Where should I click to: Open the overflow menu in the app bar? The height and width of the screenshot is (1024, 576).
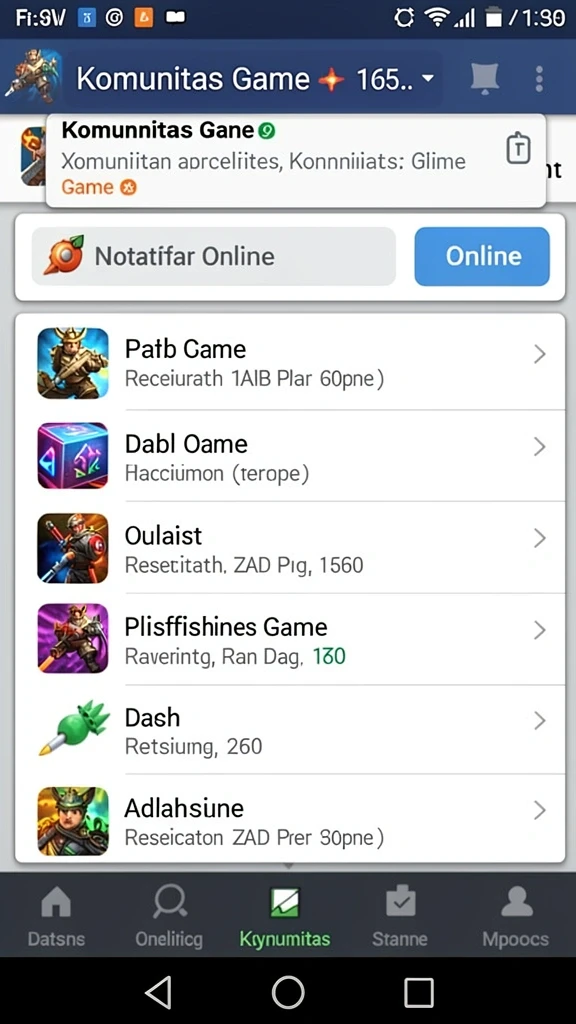[x=539, y=78]
